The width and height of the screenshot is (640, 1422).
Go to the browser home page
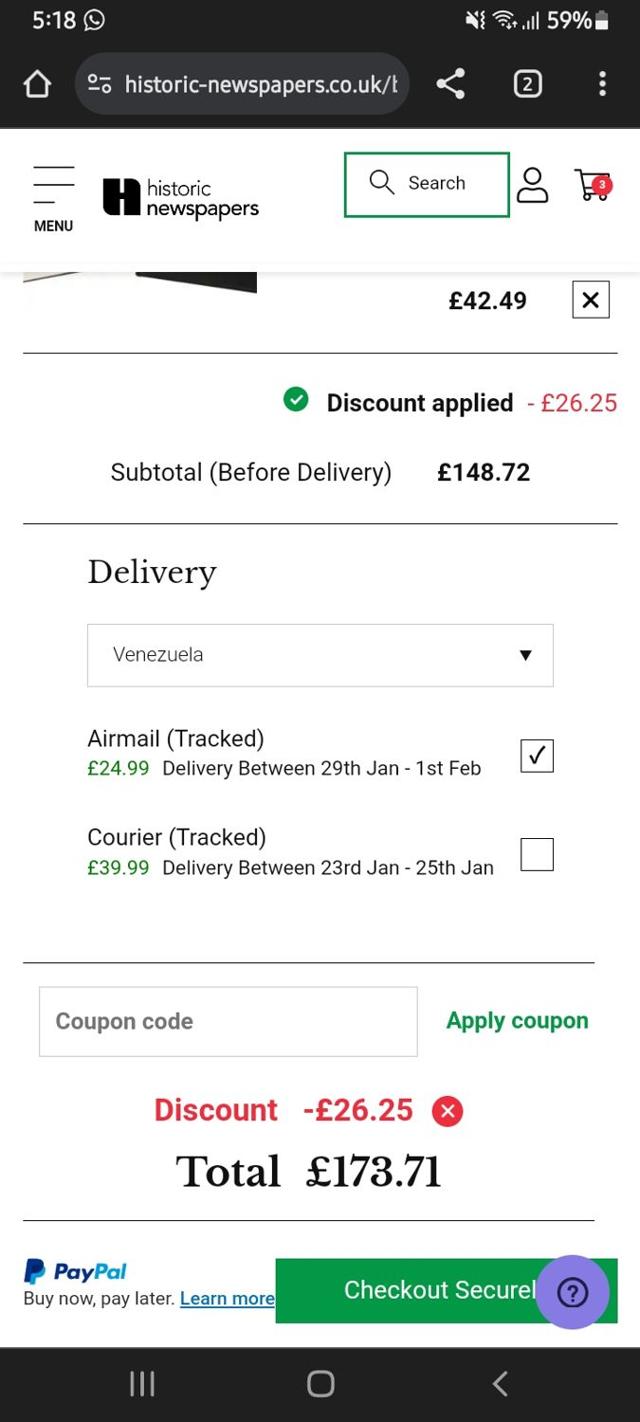click(37, 84)
